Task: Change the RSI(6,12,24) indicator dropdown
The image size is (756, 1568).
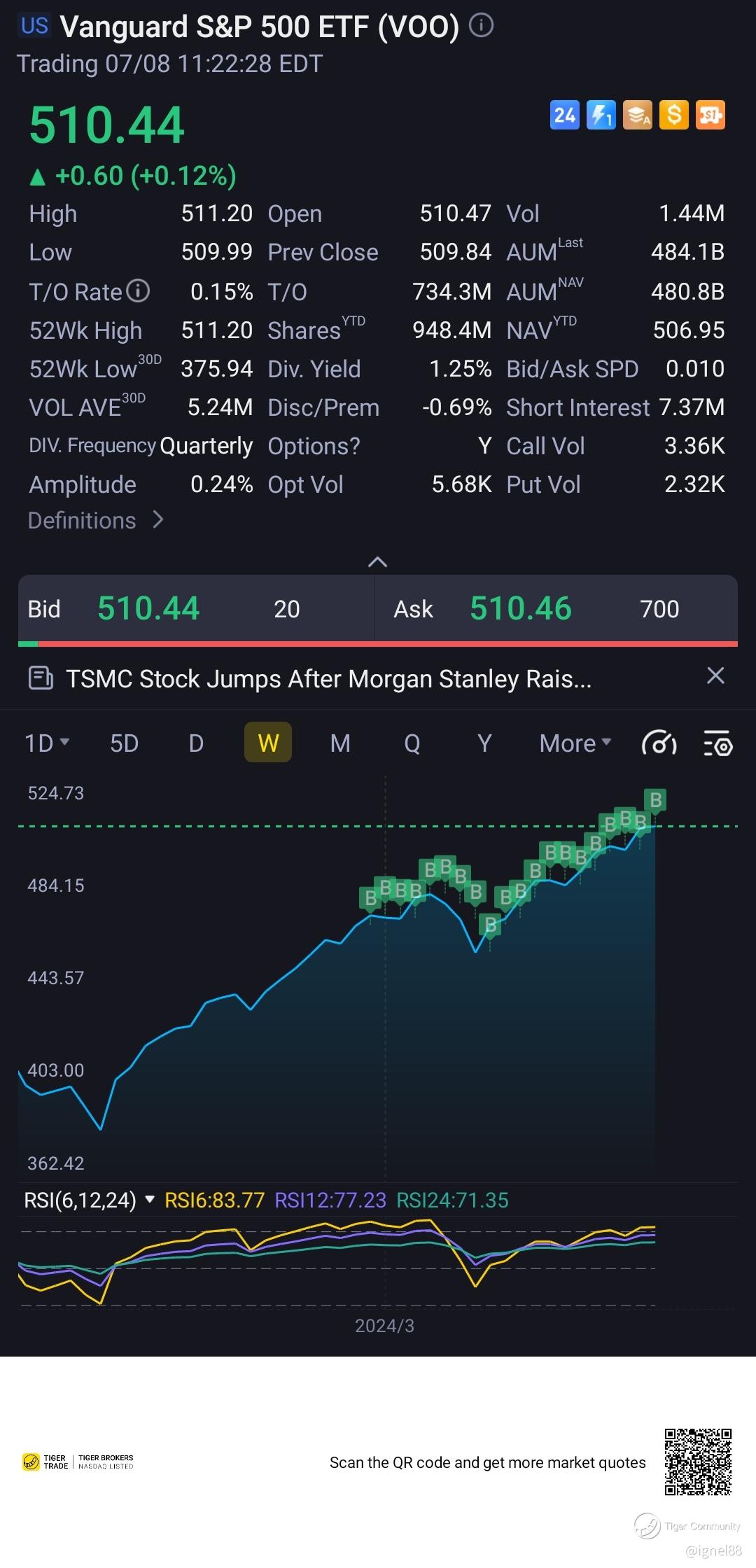Action: tap(89, 1200)
